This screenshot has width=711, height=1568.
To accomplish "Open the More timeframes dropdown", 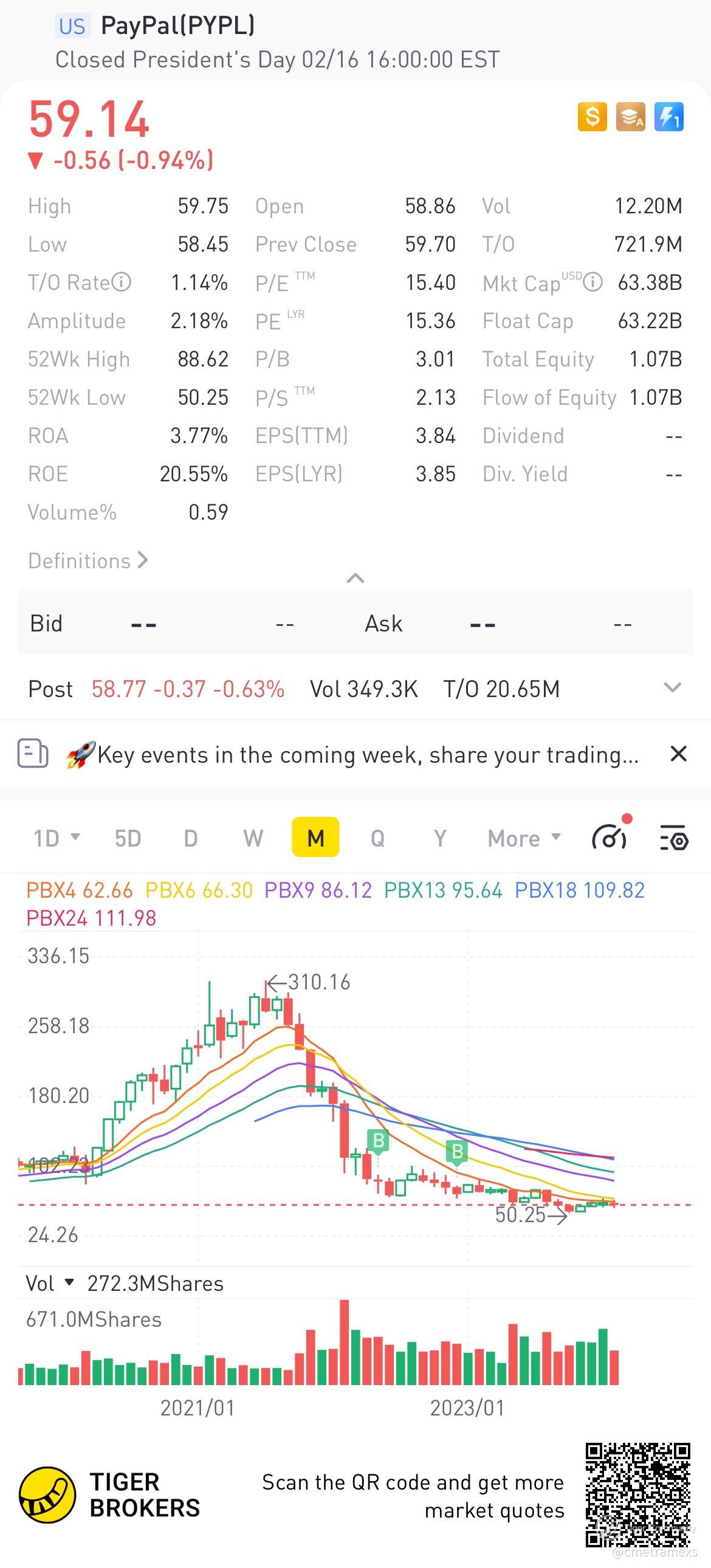I will [x=523, y=838].
